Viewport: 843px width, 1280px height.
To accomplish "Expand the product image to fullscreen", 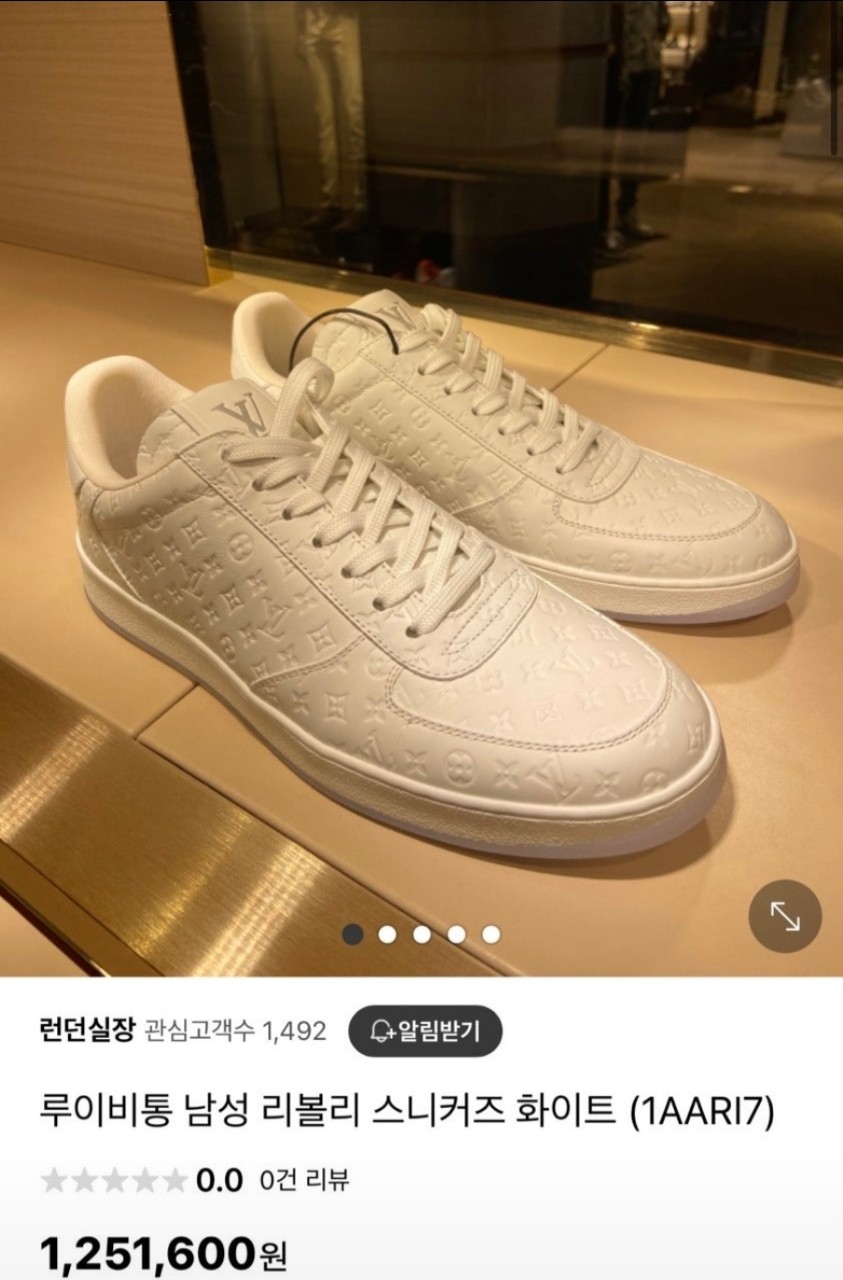I will [785, 916].
